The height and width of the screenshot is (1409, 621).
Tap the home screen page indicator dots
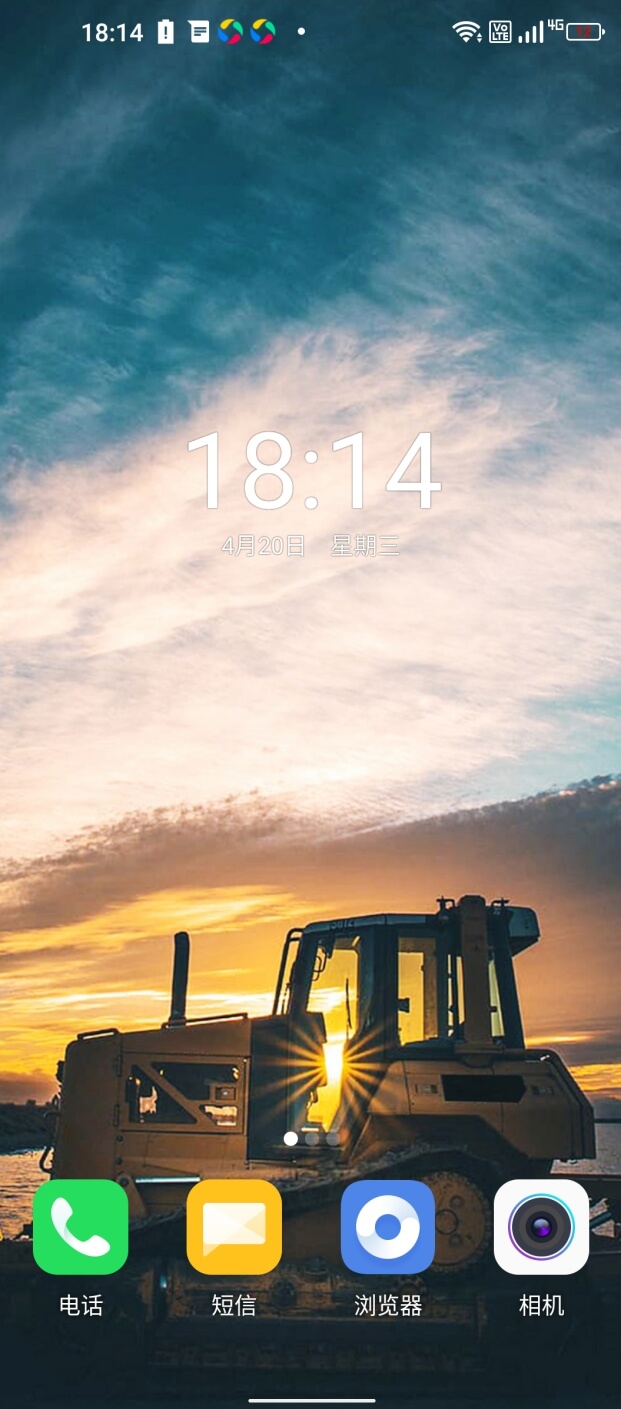click(x=311, y=1138)
